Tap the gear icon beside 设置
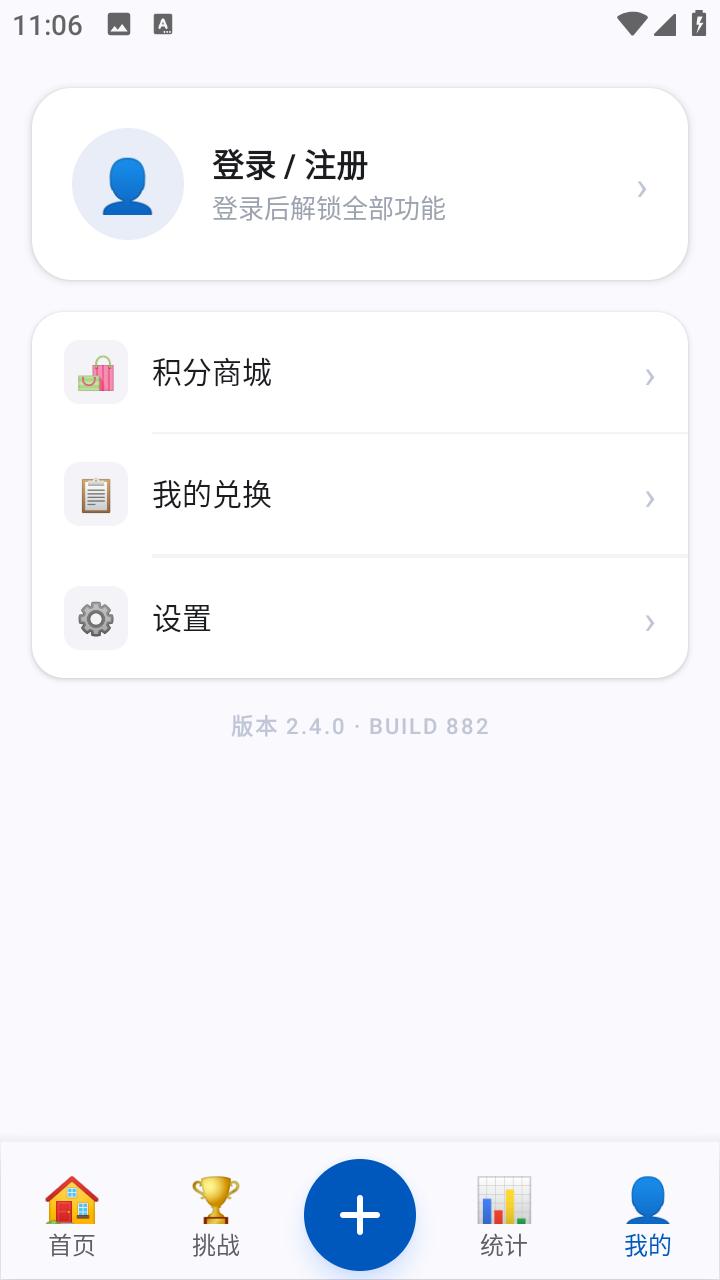720x1280 pixels. pos(96,618)
